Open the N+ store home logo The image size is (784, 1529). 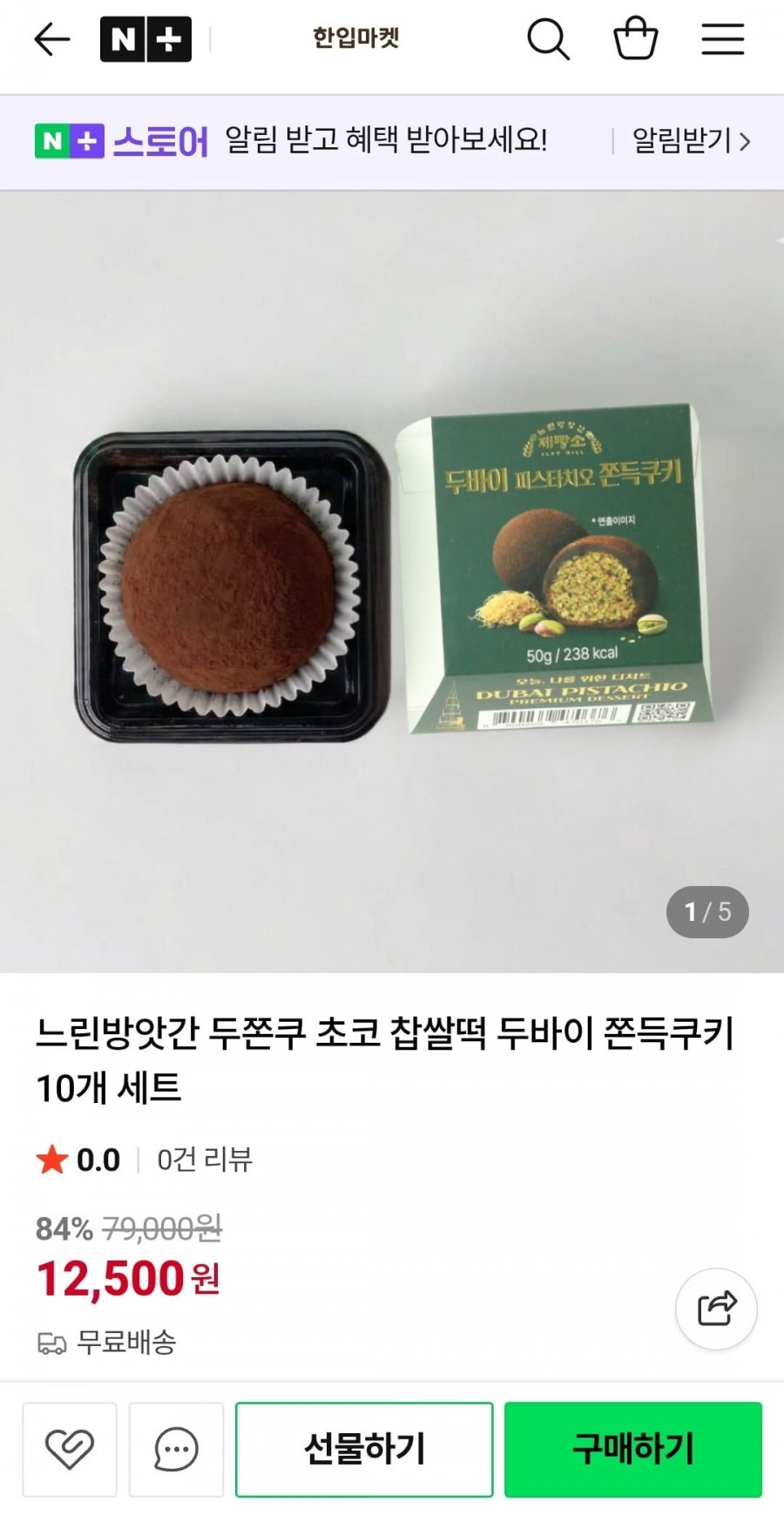point(145,40)
